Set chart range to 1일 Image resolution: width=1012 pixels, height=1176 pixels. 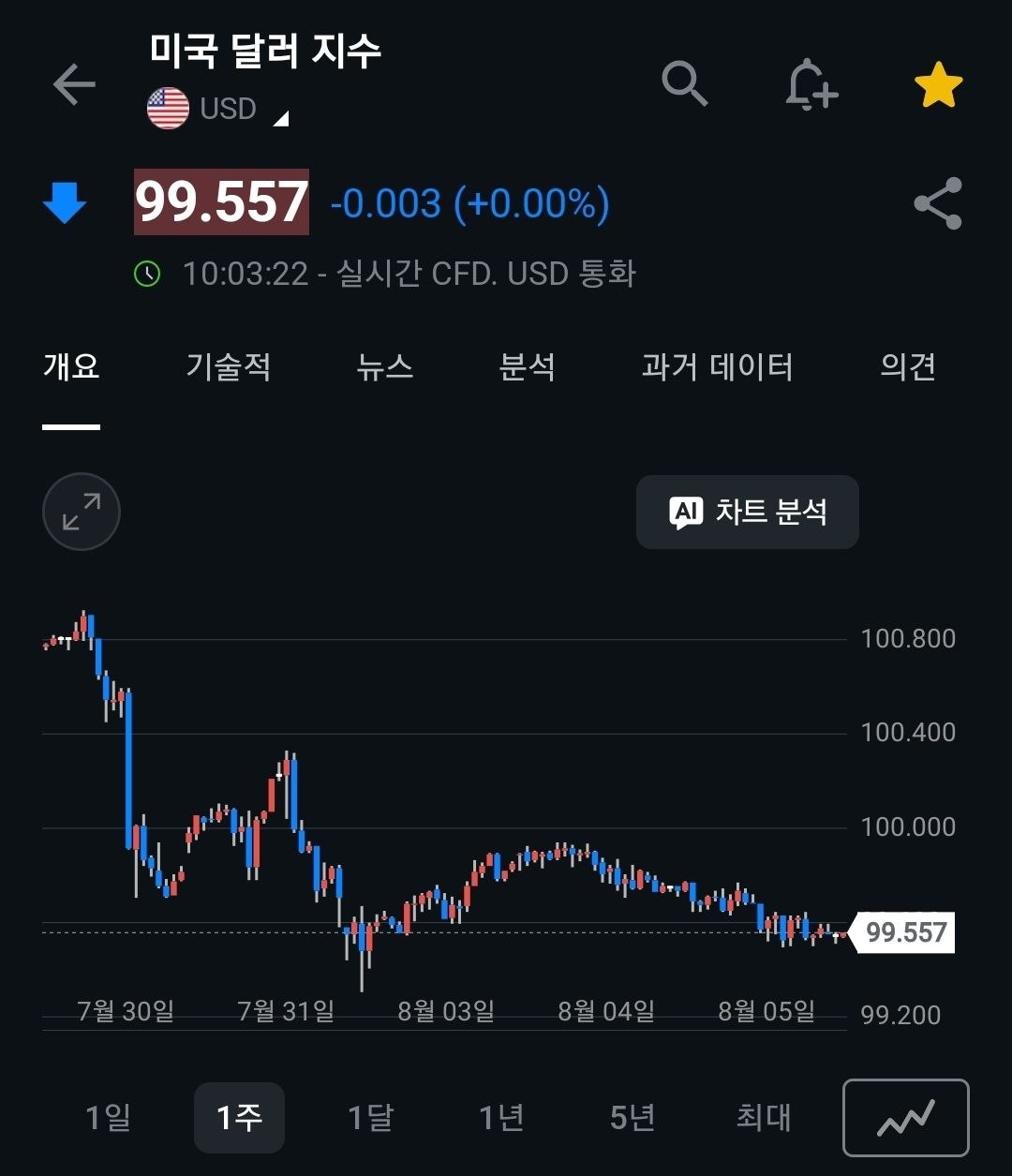click(108, 1117)
